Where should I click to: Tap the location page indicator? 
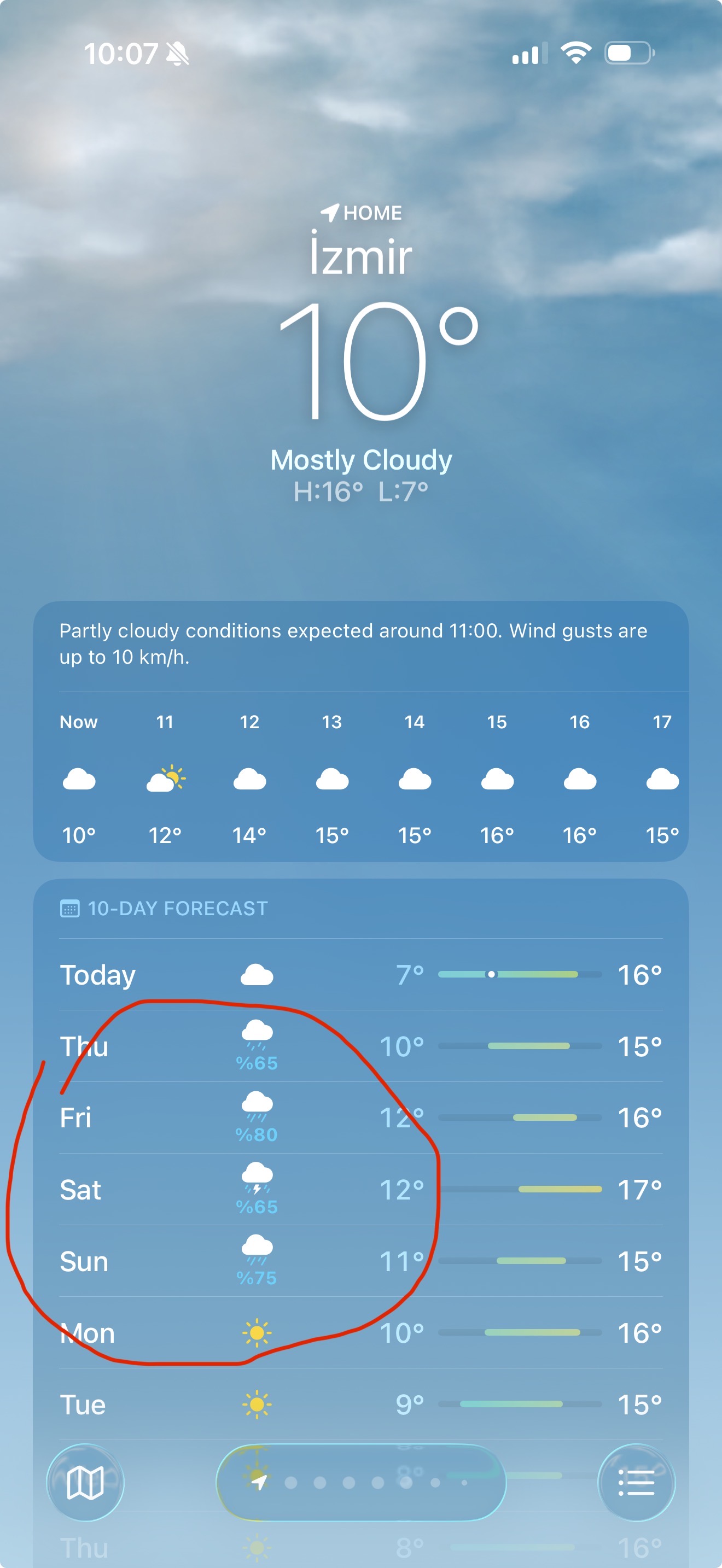tap(361, 1482)
